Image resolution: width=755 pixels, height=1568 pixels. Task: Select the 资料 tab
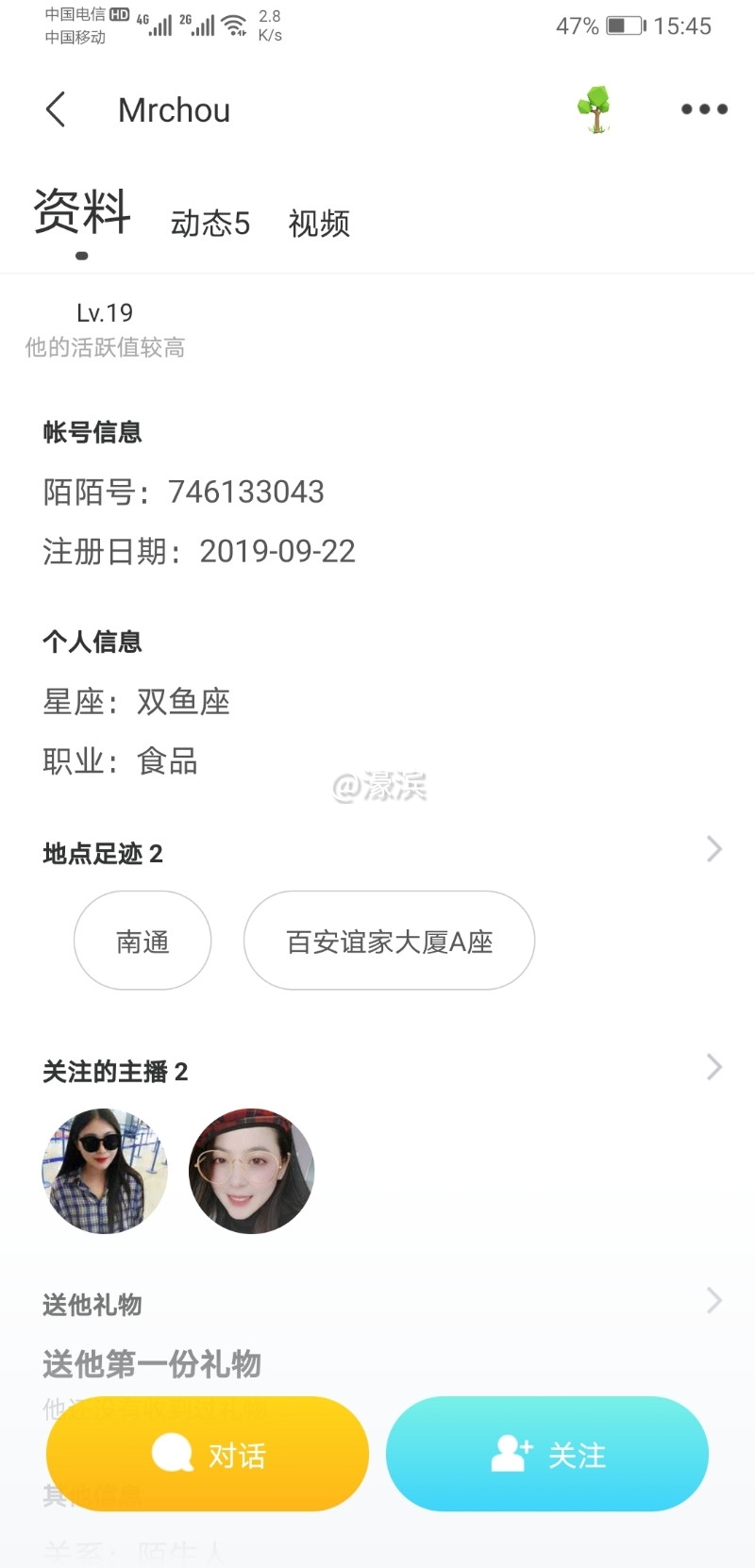point(82,211)
